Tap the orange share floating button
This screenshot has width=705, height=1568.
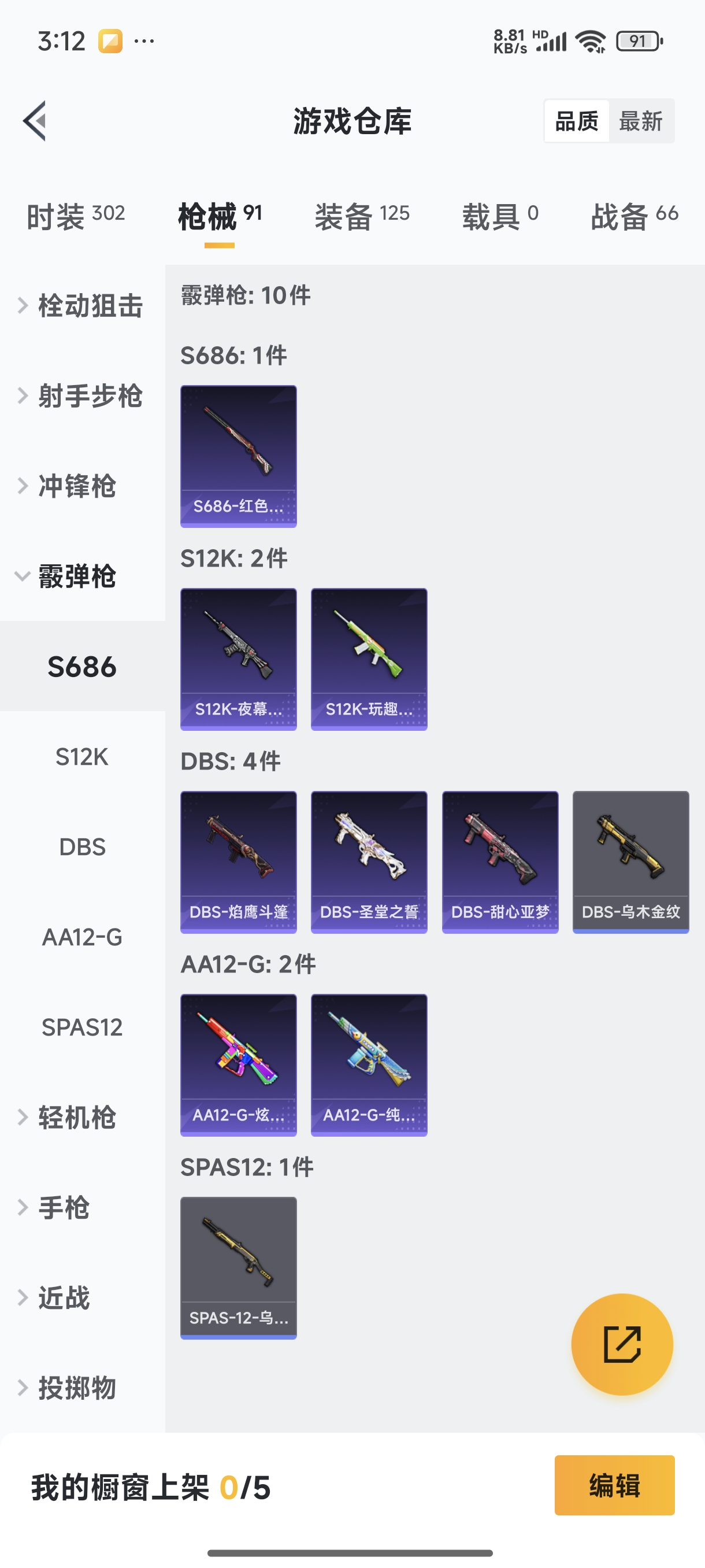click(x=622, y=1344)
